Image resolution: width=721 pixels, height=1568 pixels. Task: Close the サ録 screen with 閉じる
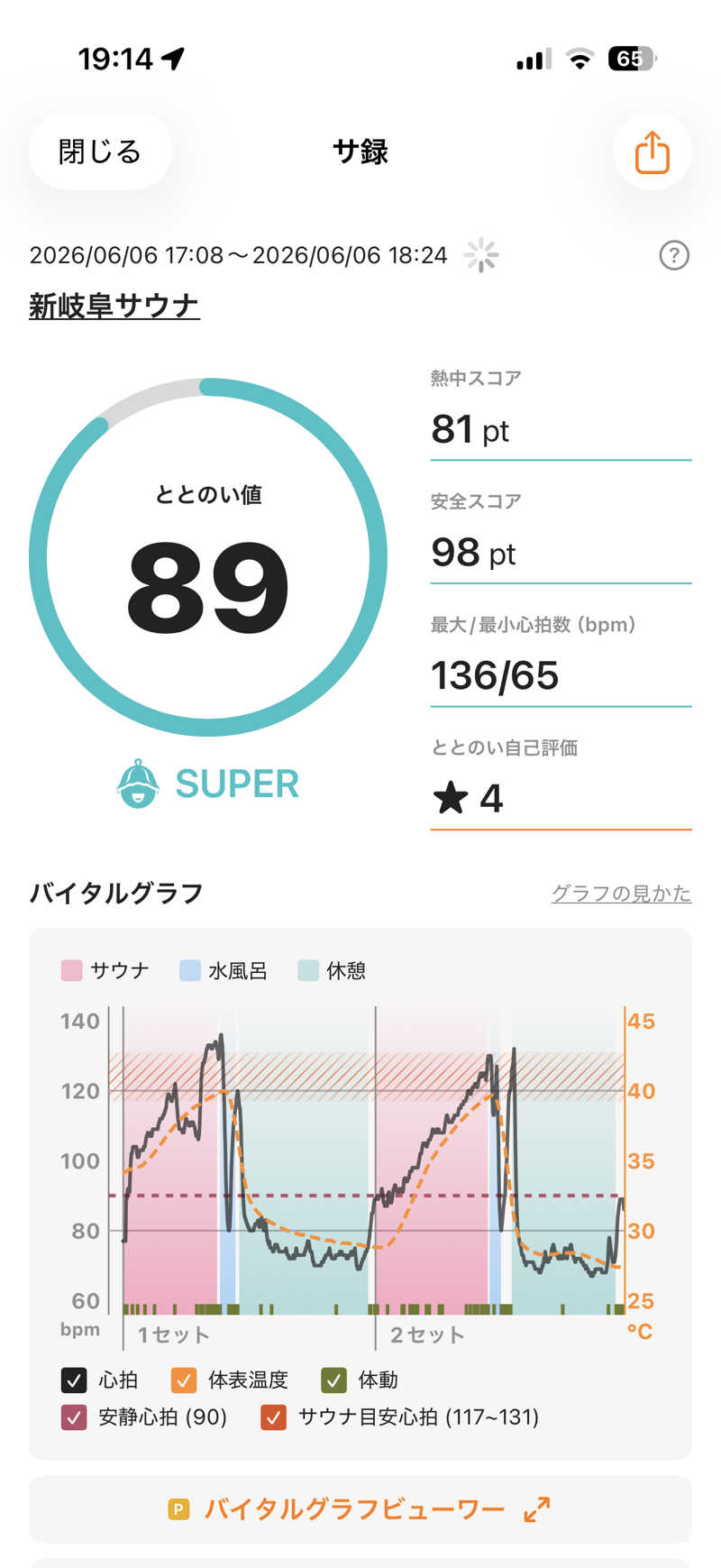click(x=100, y=151)
